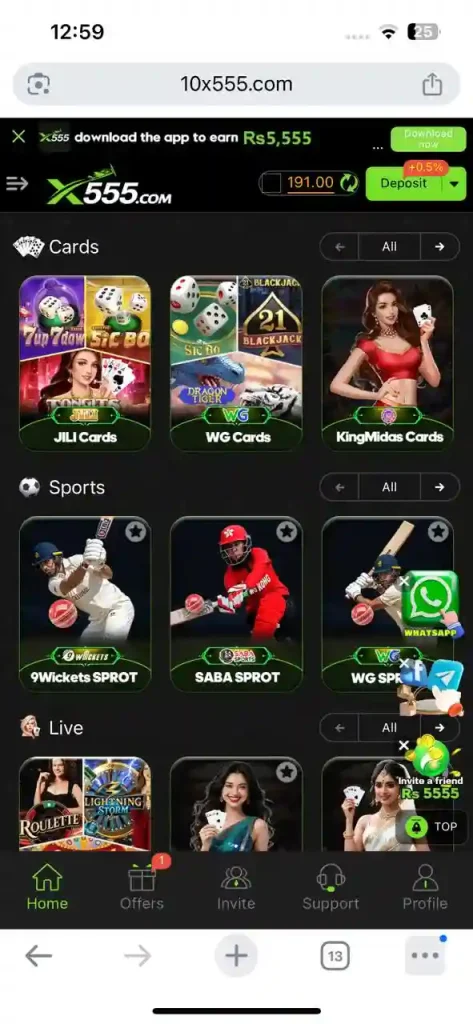This screenshot has height=1024, width=473.
Task: Go to next page of Sports
Action: pyautogui.click(x=439, y=487)
